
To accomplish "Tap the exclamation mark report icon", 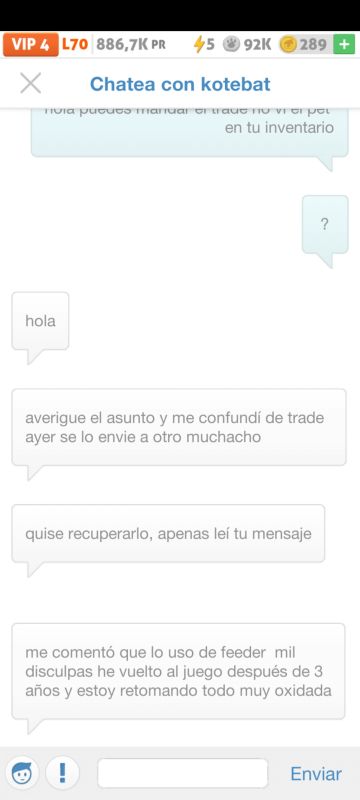I will 62,773.
